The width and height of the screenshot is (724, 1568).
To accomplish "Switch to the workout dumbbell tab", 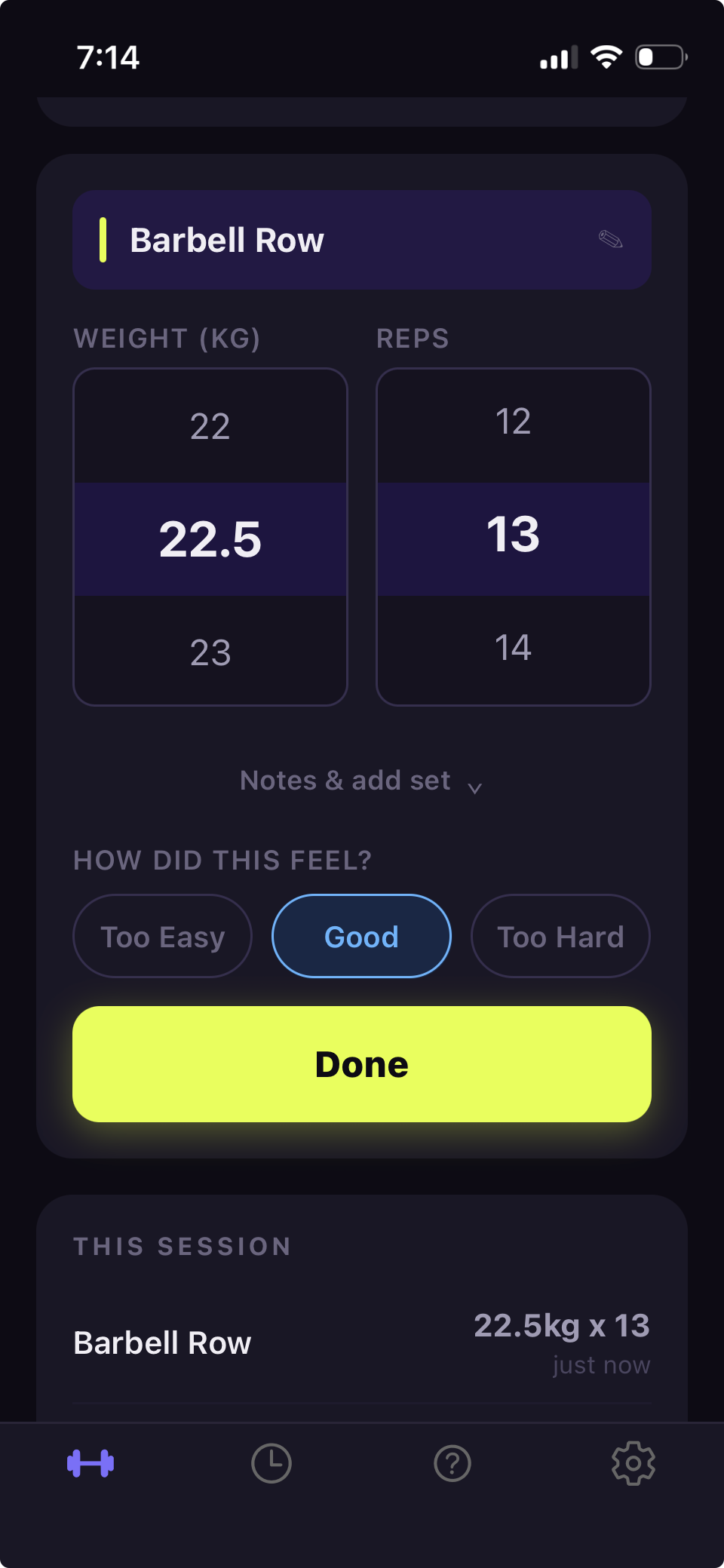I will (90, 1463).
